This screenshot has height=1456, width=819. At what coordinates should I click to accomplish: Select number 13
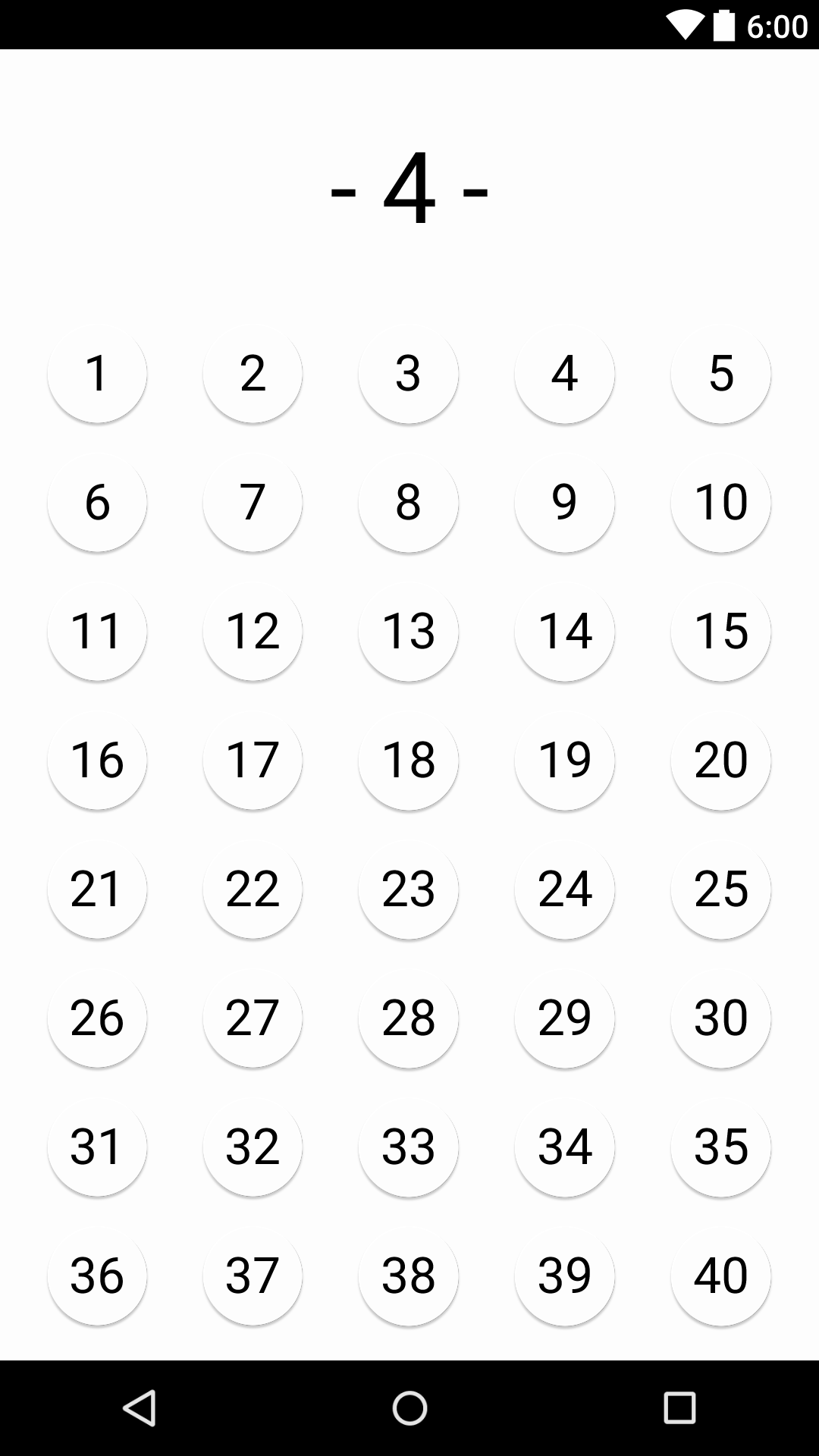(409, 631)
